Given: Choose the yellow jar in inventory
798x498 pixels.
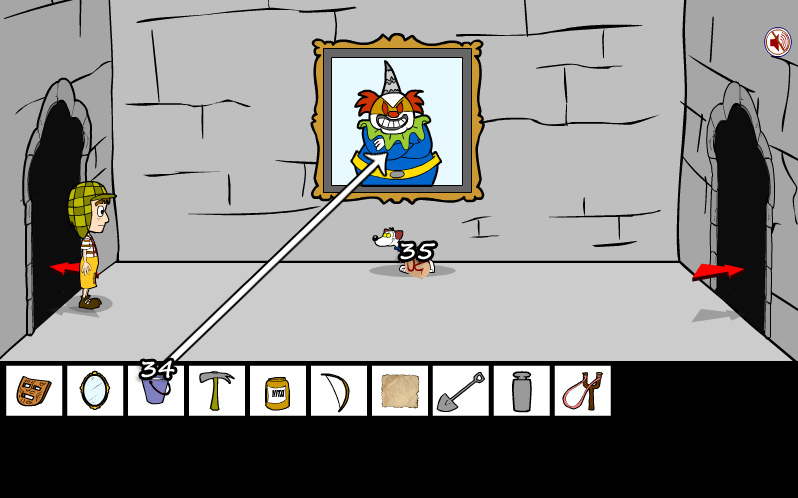Looking at the screenshot, I should pos(277,391).
